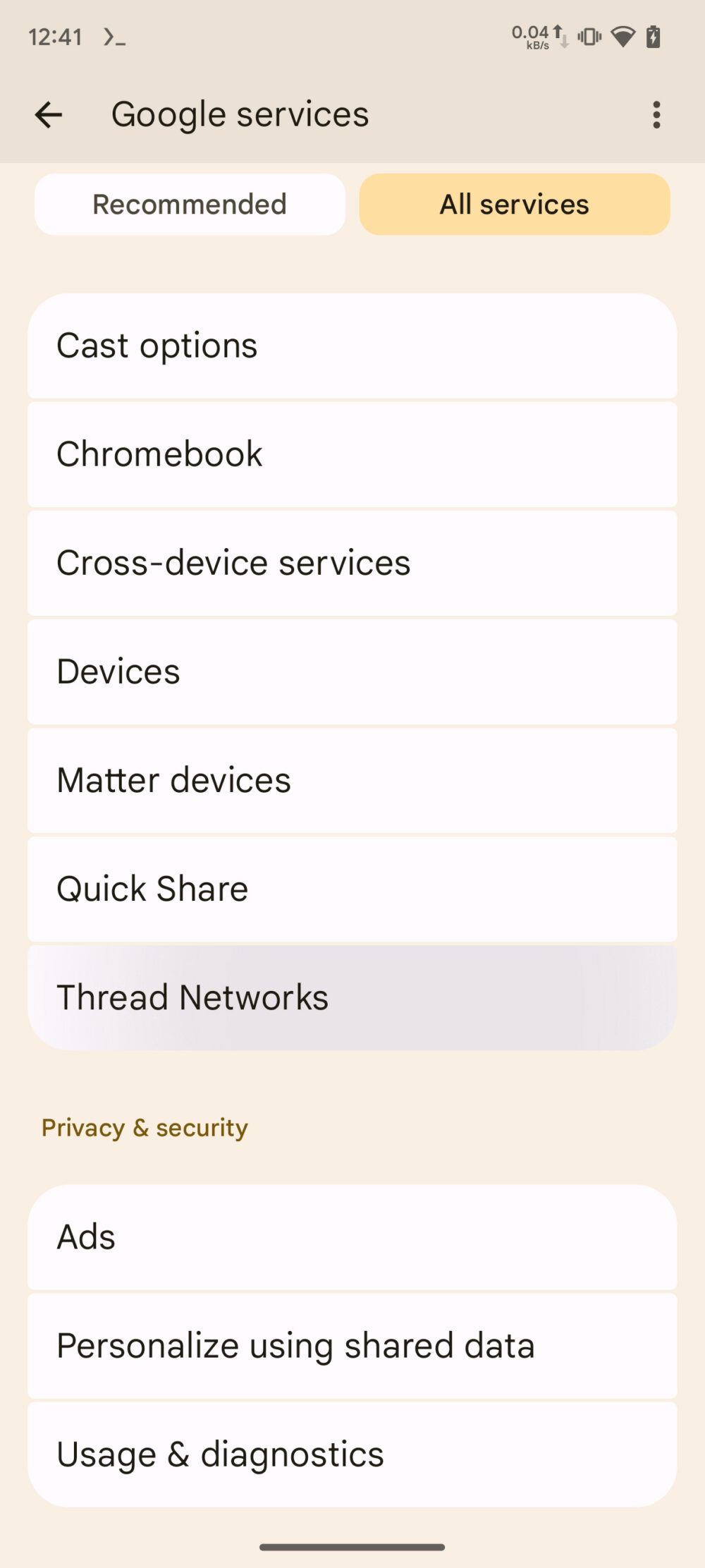Select the All services tab
705x1568 pixels.
click(514, 204)
